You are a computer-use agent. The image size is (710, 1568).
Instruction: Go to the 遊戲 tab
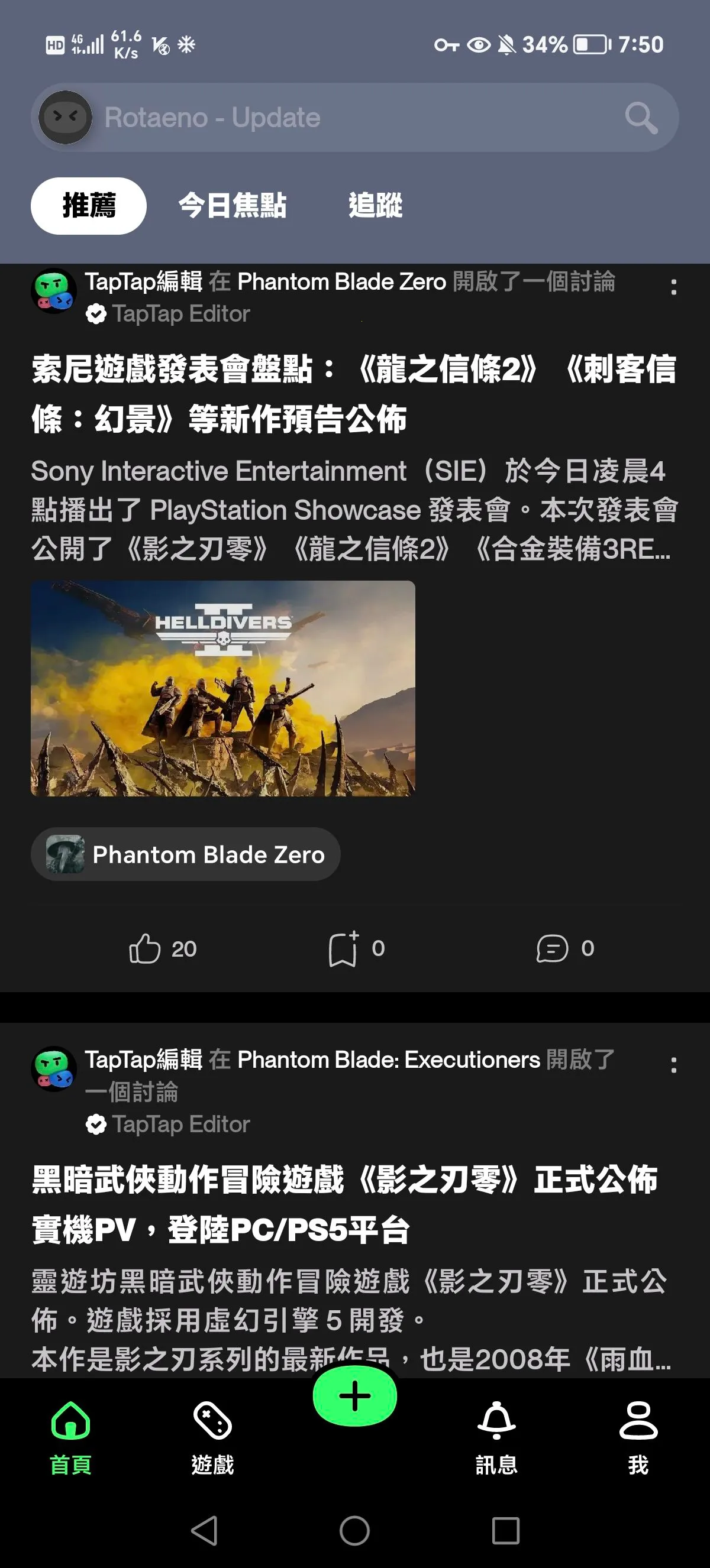(x=212, y=1438)
